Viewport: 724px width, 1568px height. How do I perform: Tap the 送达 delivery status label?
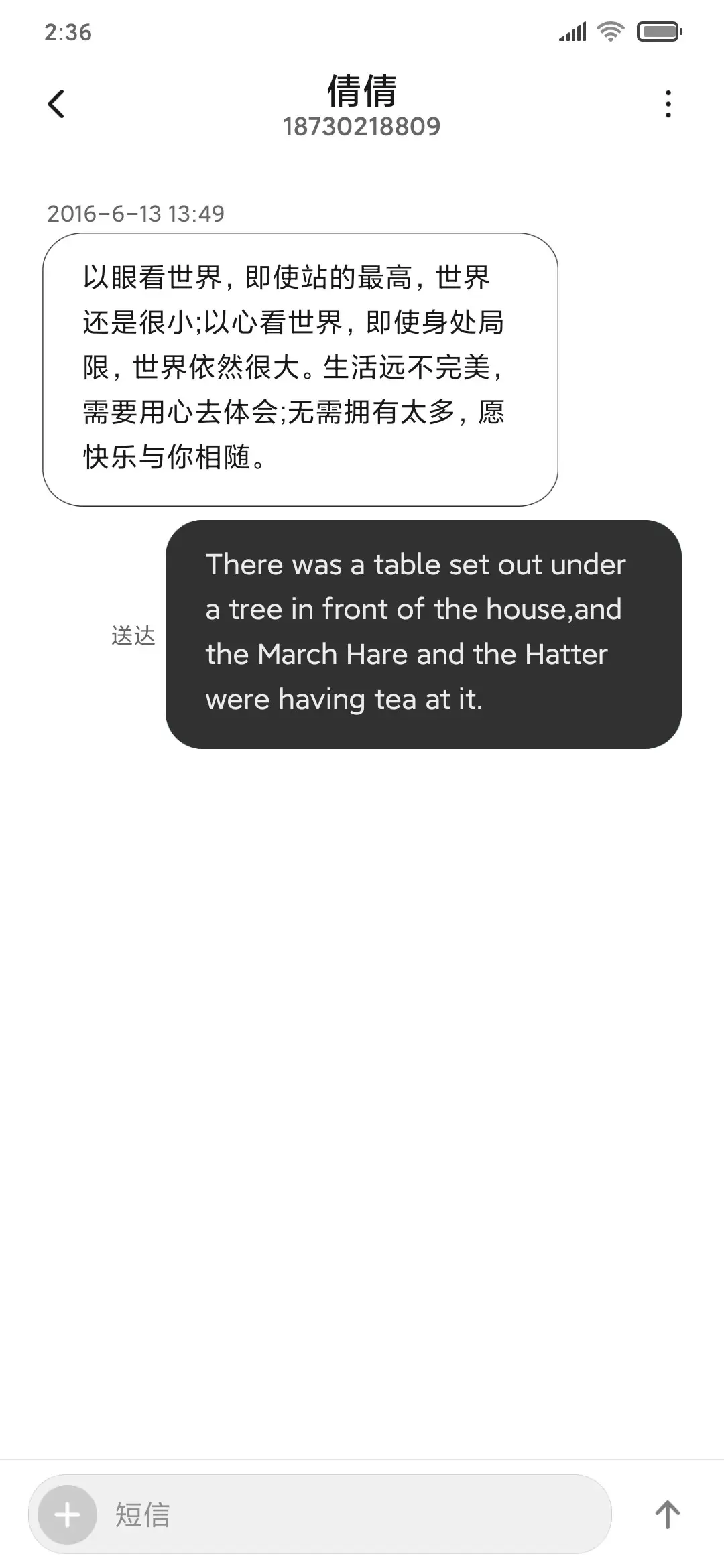pyautogui.click(x=132, y=633)
